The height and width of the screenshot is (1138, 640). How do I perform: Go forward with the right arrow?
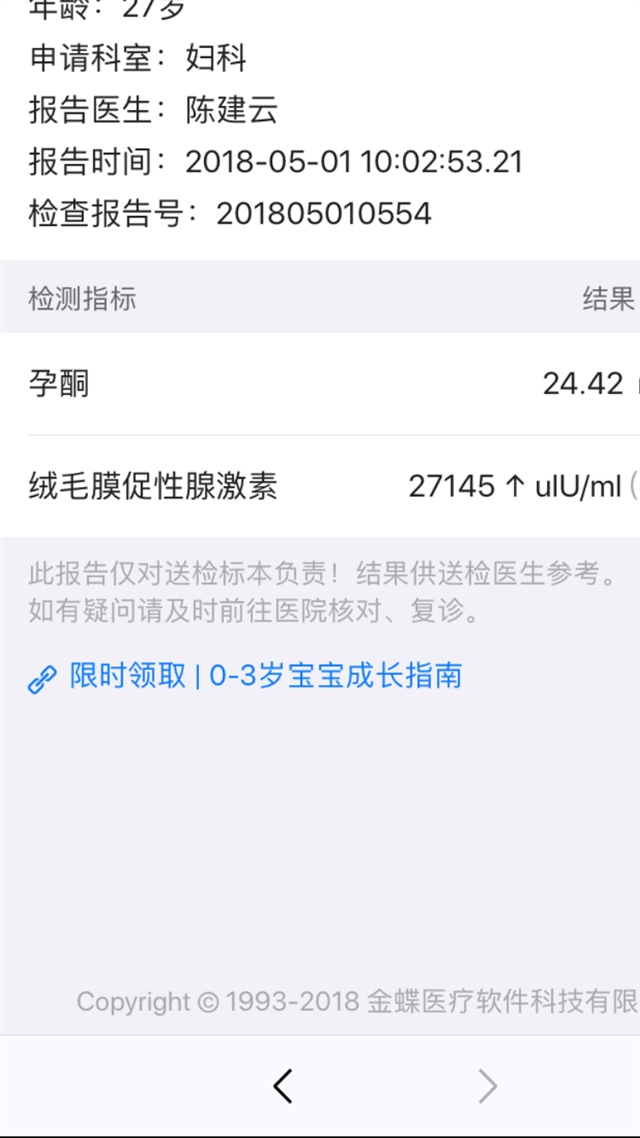tap(487, 1086)
